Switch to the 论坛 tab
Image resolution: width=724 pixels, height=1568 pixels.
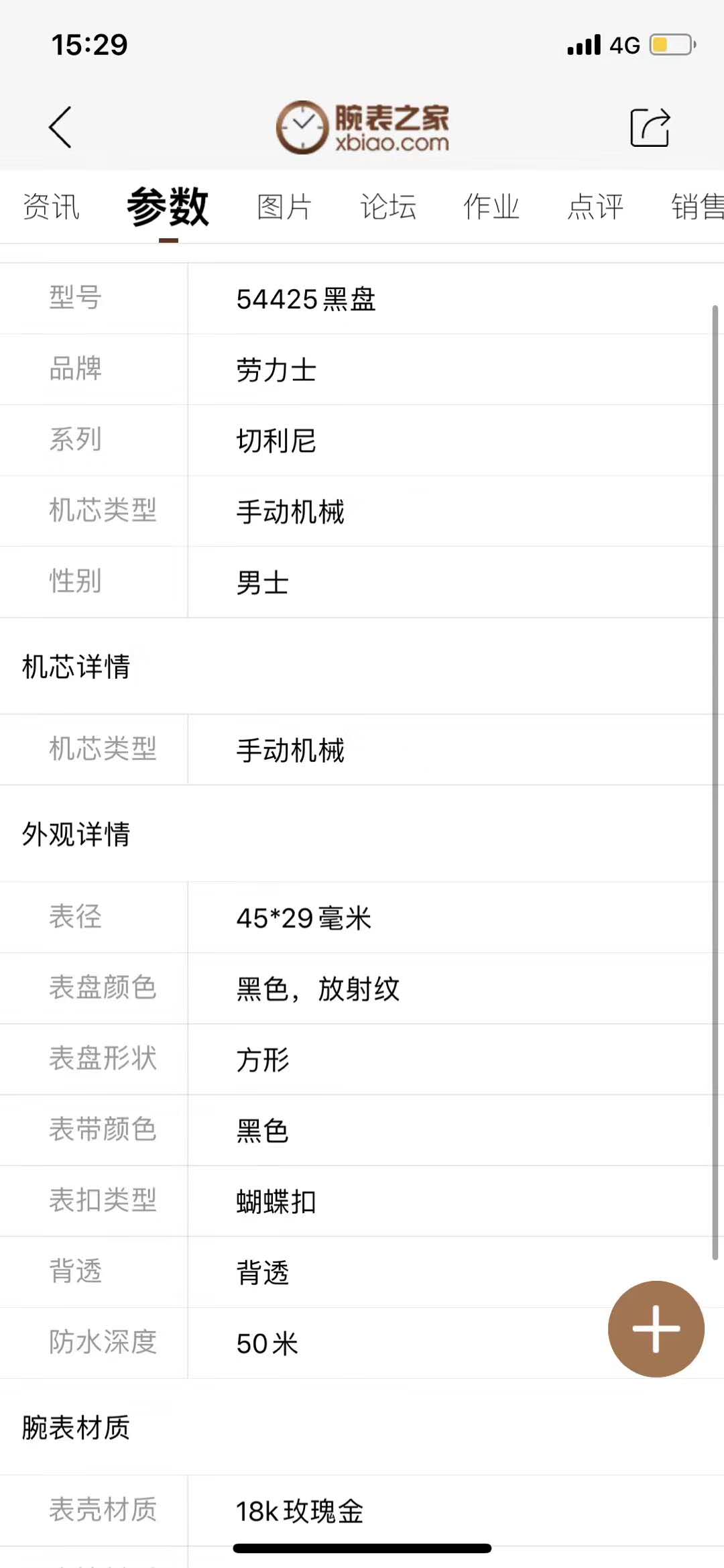coord(388,207)
